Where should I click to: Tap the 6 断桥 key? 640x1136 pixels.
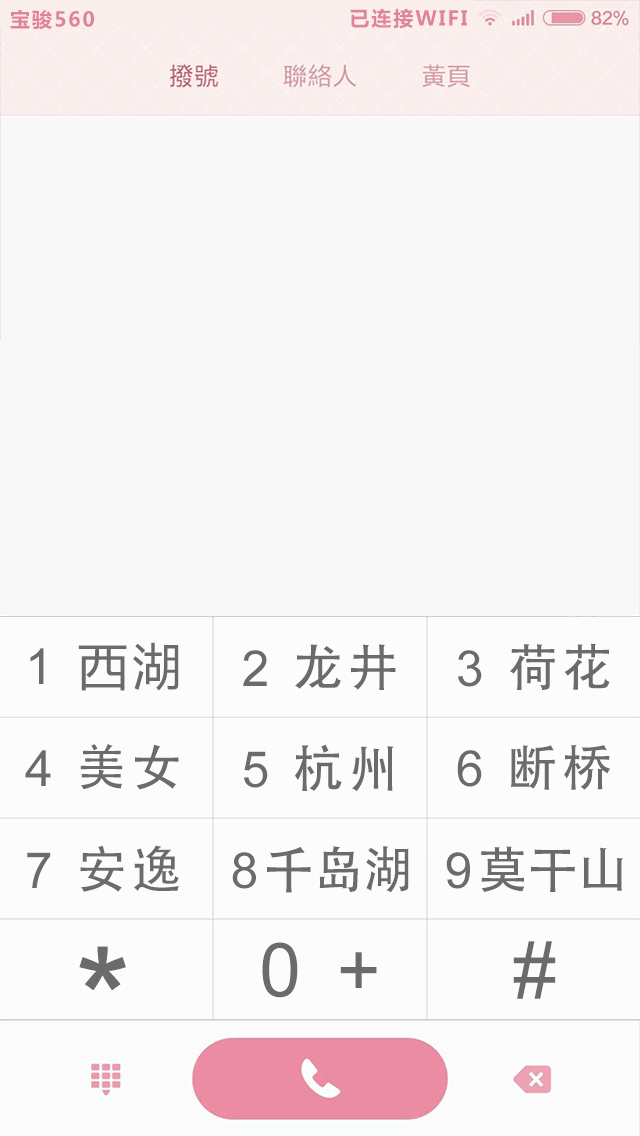click(x=534, y=768)
